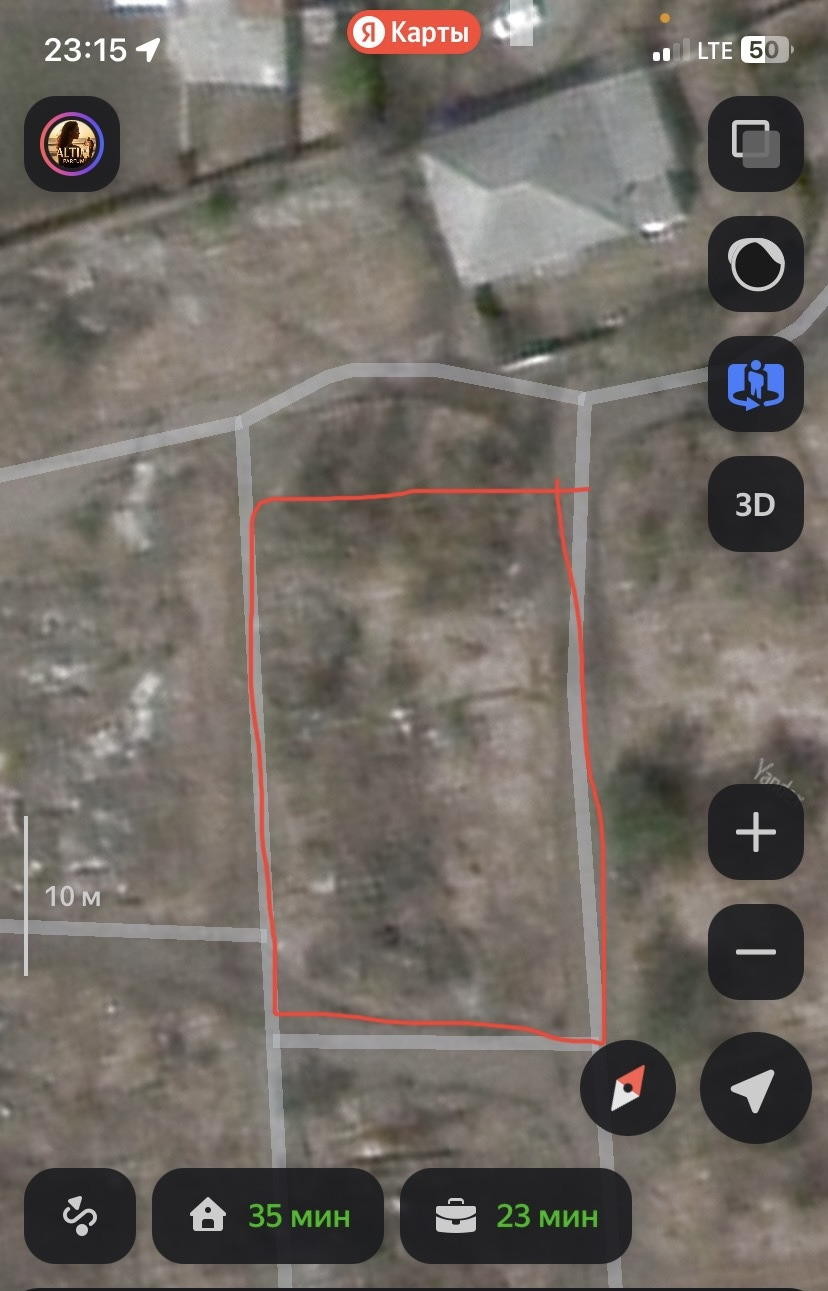The height and width of the screenshot is (1291, 828).
Task: Start route to work, 23 мин
Action: [516, 1215]
